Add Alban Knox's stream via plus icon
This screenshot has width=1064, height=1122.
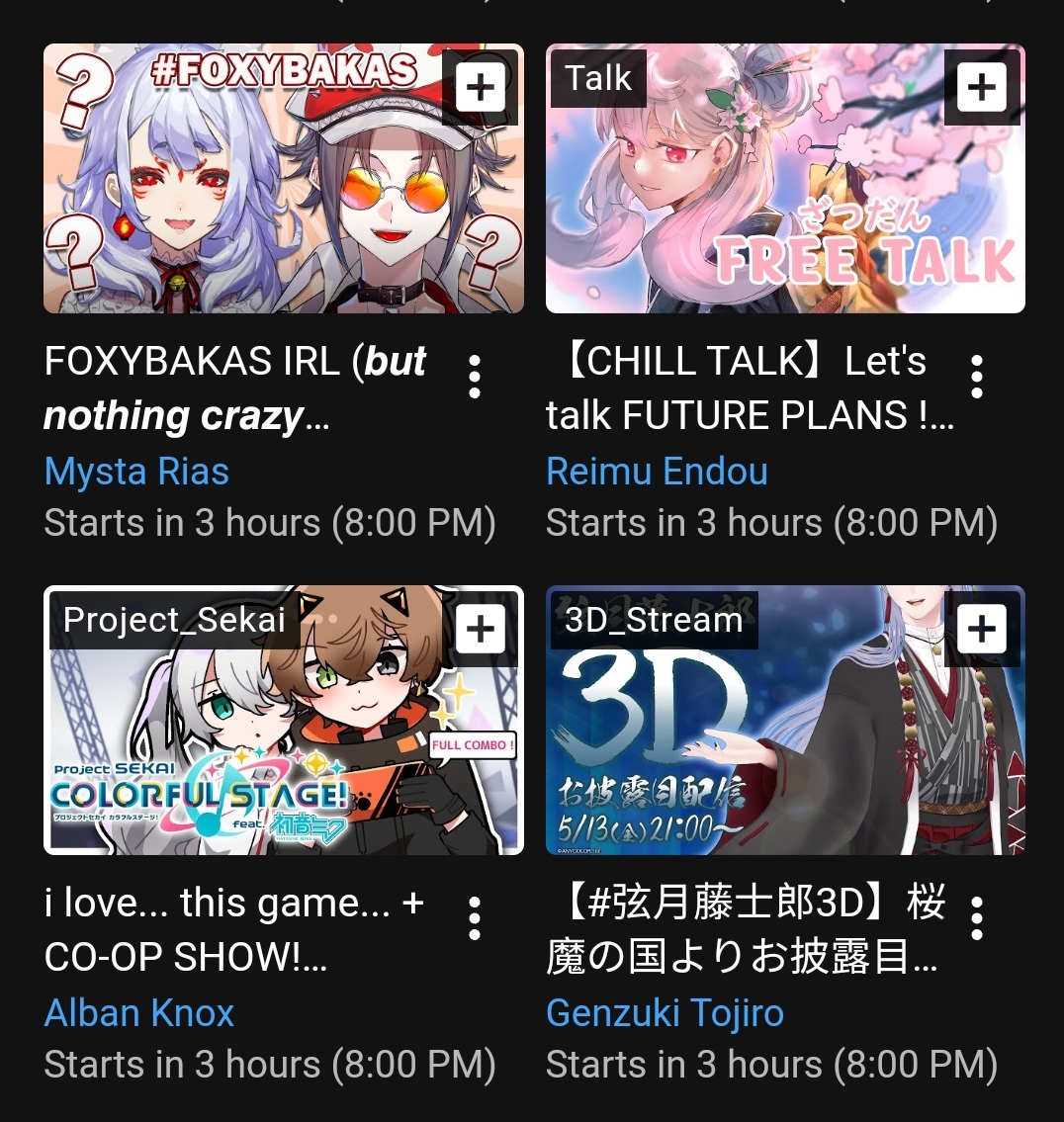[481, 629]
